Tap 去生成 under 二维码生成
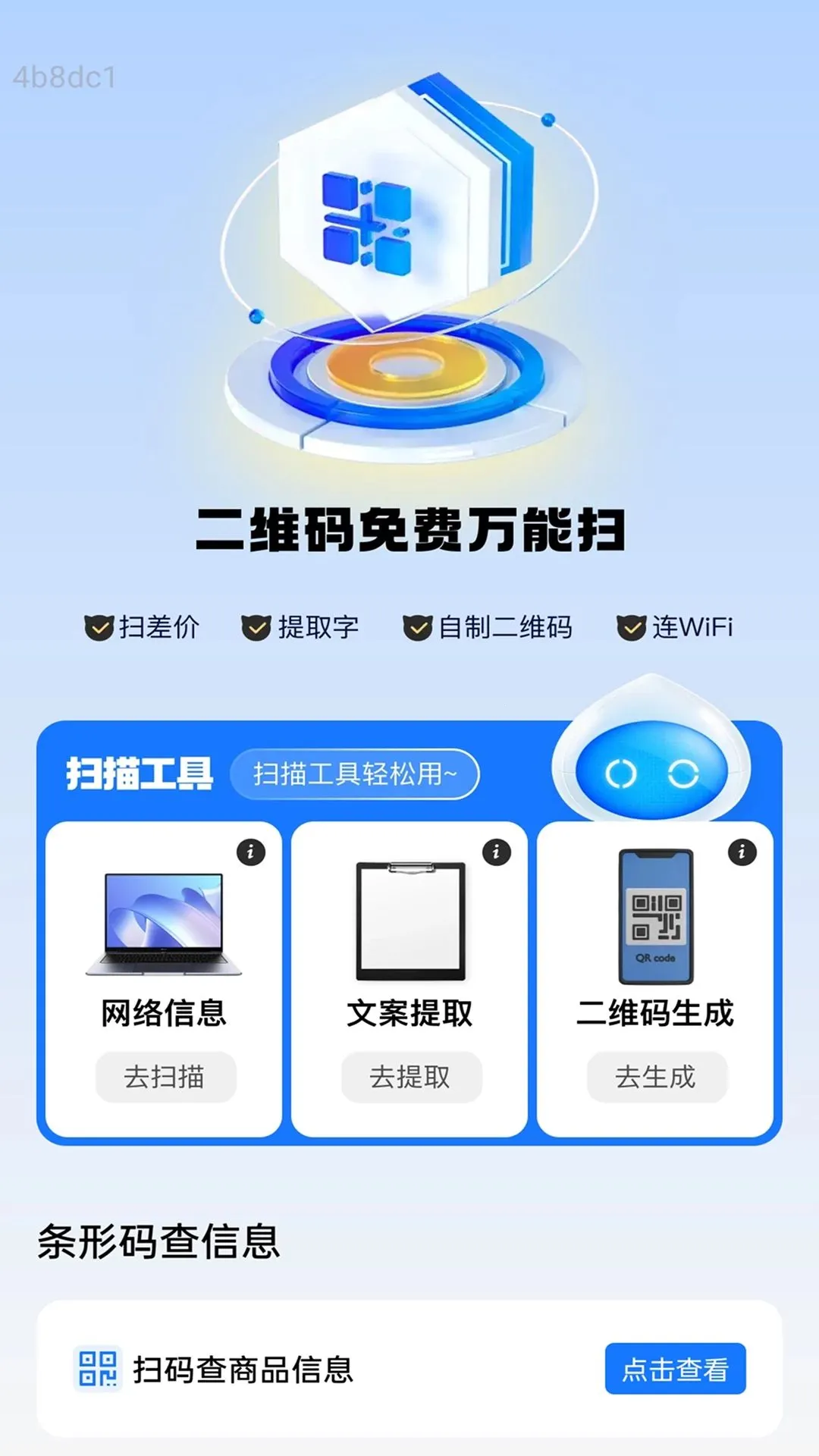This screenshot has height=1456, width=819. click(x=657, y=1076)
